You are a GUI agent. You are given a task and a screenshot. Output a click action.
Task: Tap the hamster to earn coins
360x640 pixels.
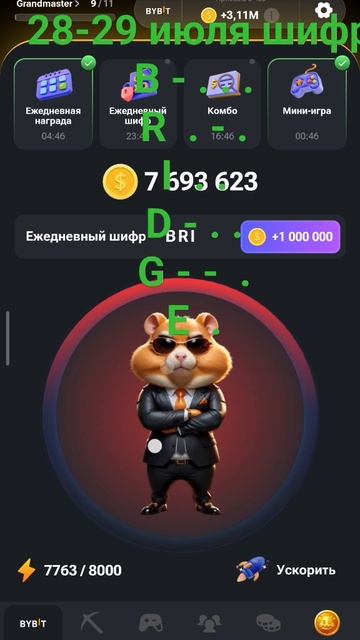pyautogui.click(x=180, y=412)
